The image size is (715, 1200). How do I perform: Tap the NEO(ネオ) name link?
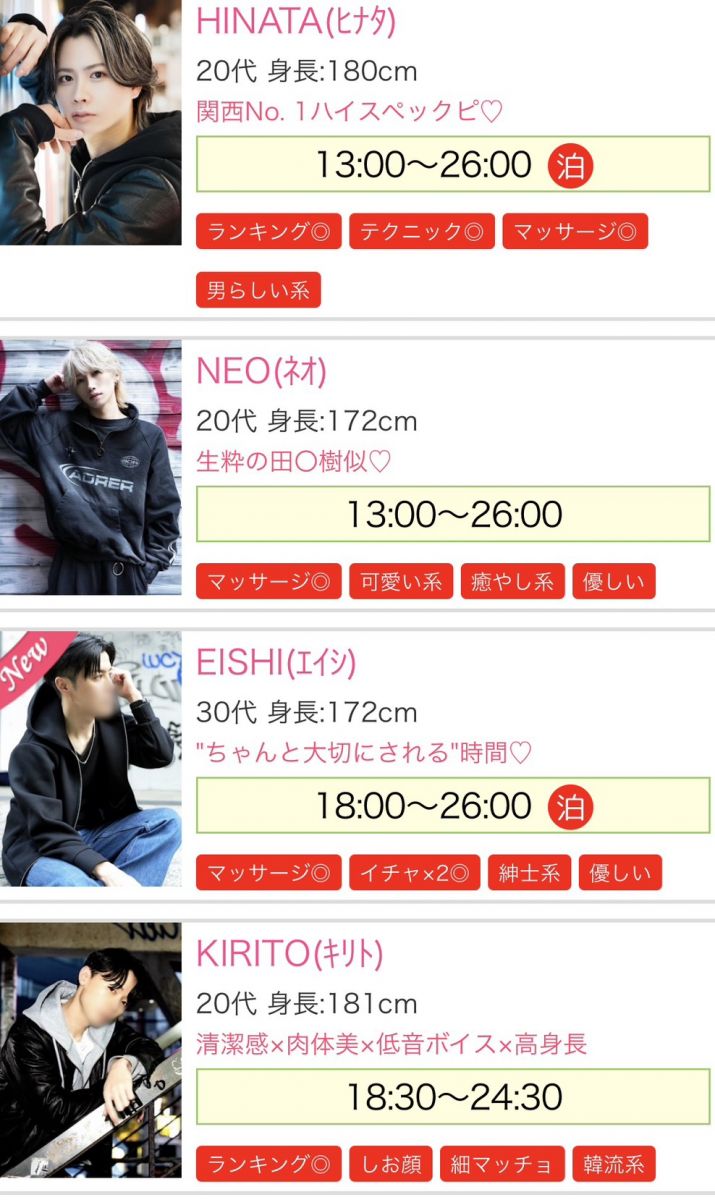click(261, 371)
